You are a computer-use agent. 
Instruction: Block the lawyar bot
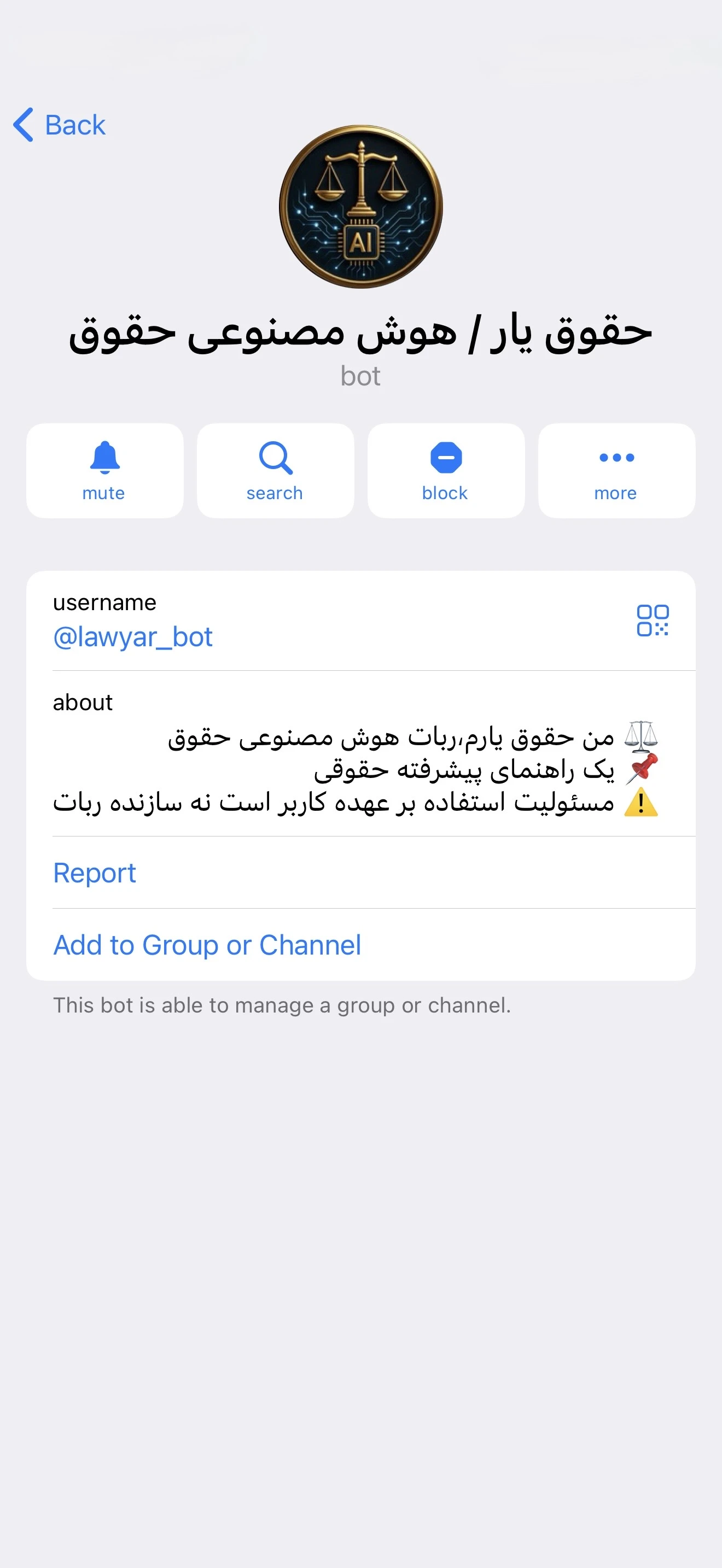446,471
